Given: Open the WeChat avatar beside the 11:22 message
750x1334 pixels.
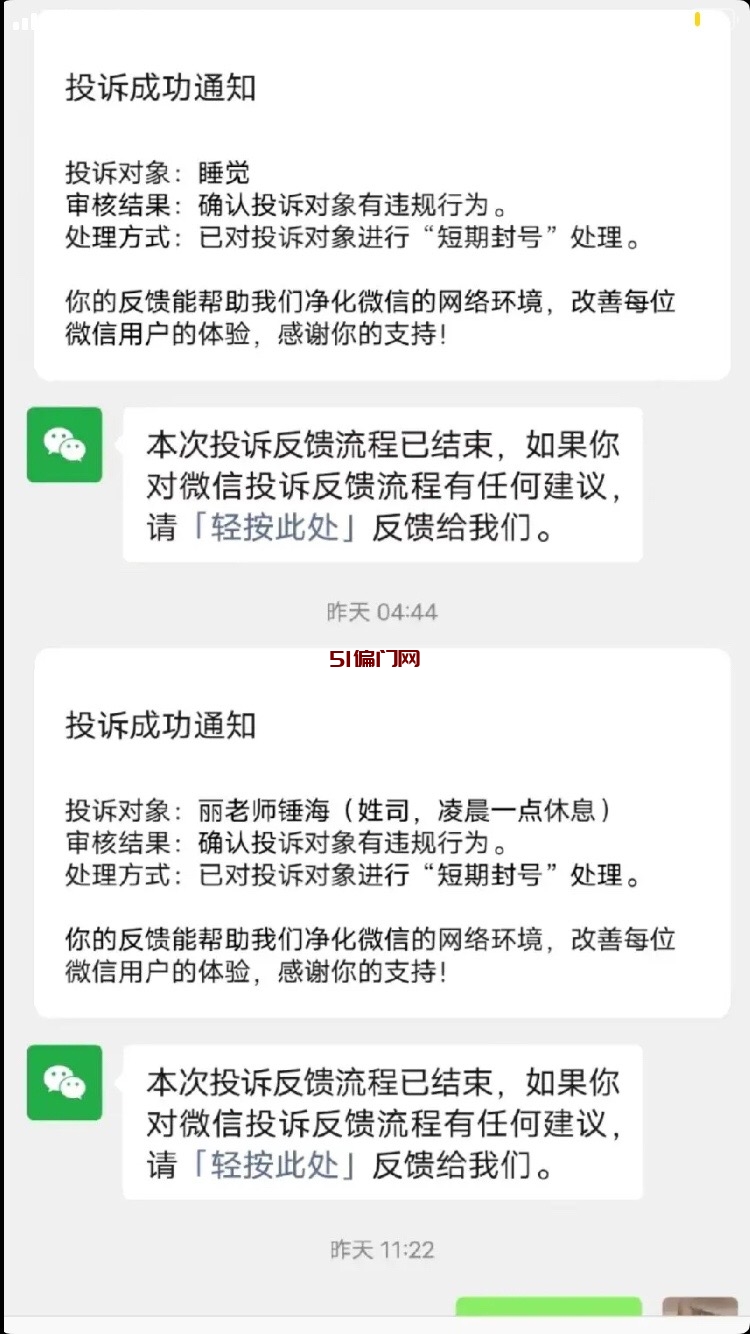Looking at the screenshot, I should [65, 1082].
